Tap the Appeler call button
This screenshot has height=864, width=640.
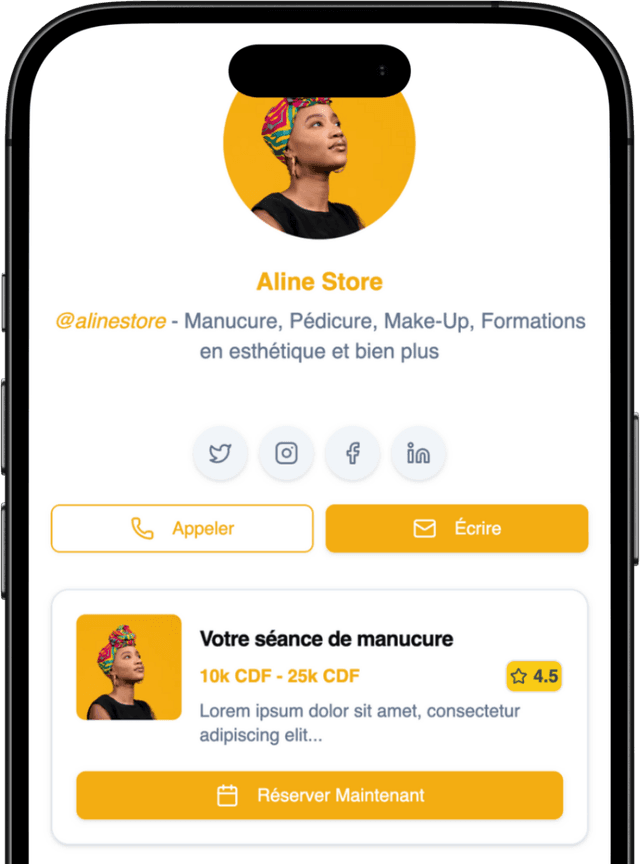point(182,528)
